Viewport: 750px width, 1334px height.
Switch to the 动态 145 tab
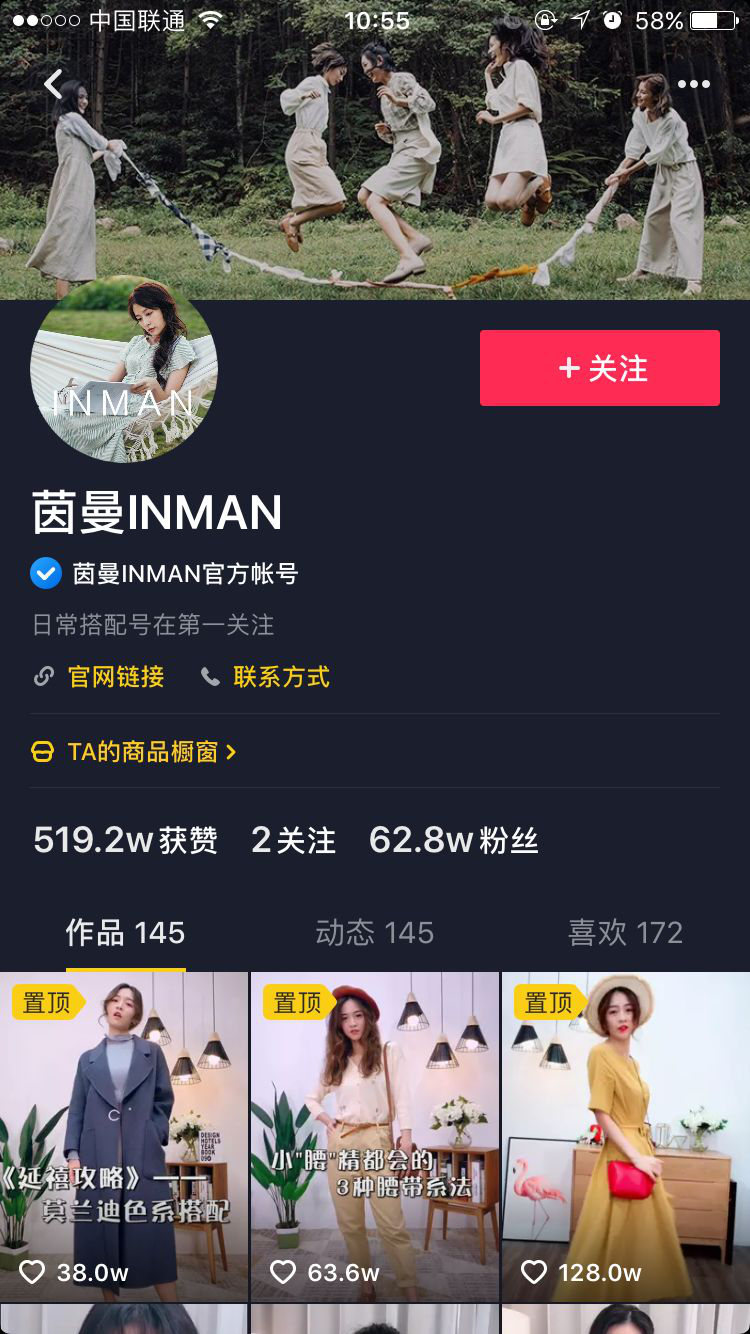[375, 933]
